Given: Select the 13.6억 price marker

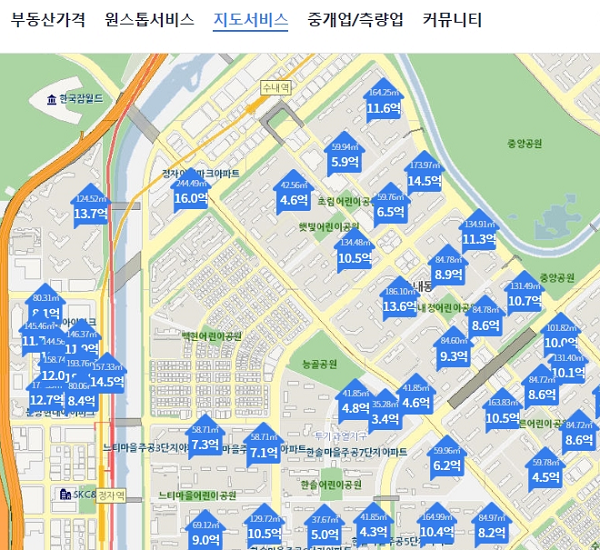Looking at the screenshot, I should [399, 305].
